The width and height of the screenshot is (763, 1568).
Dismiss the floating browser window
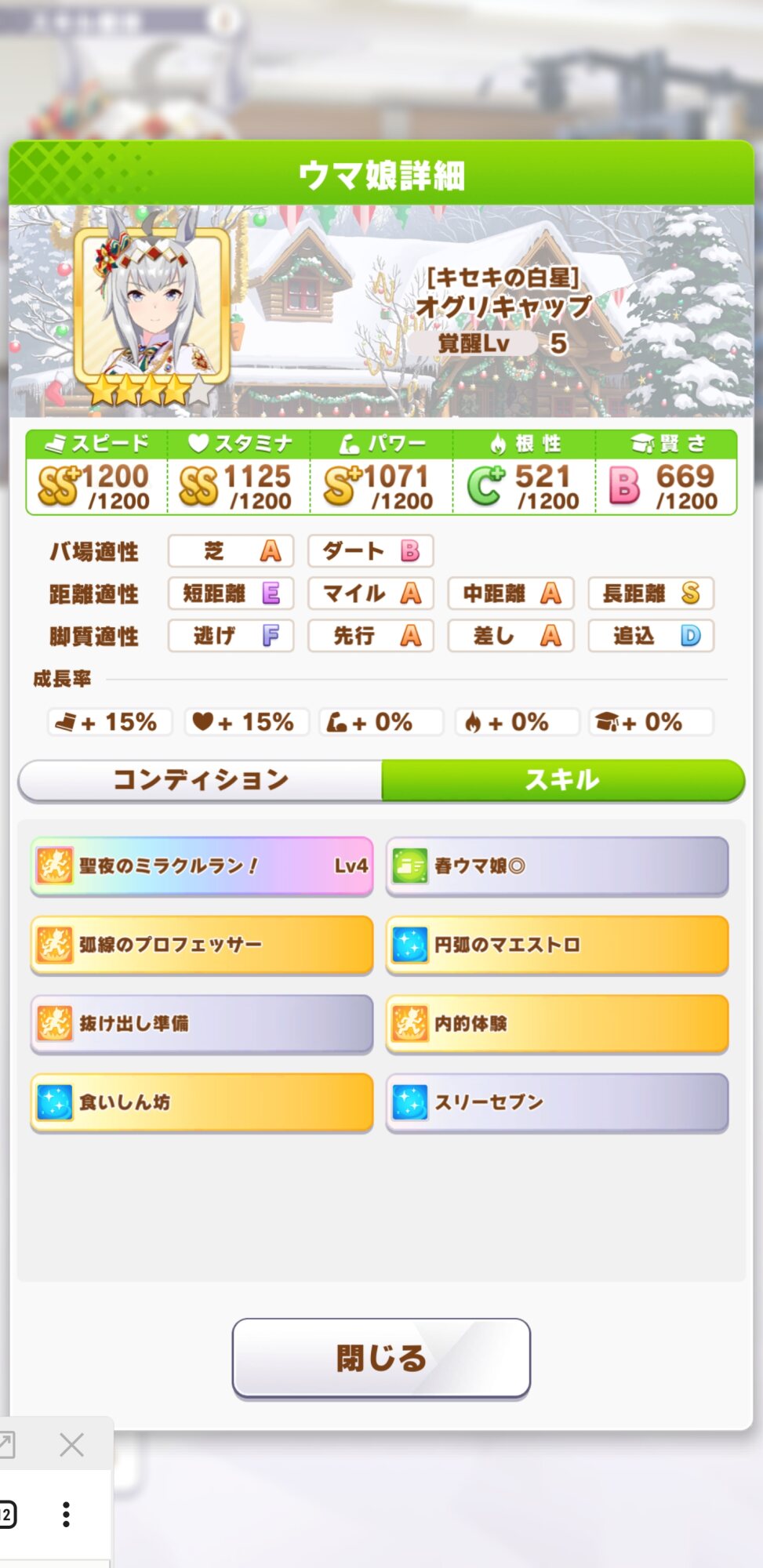pos(71,1445)
